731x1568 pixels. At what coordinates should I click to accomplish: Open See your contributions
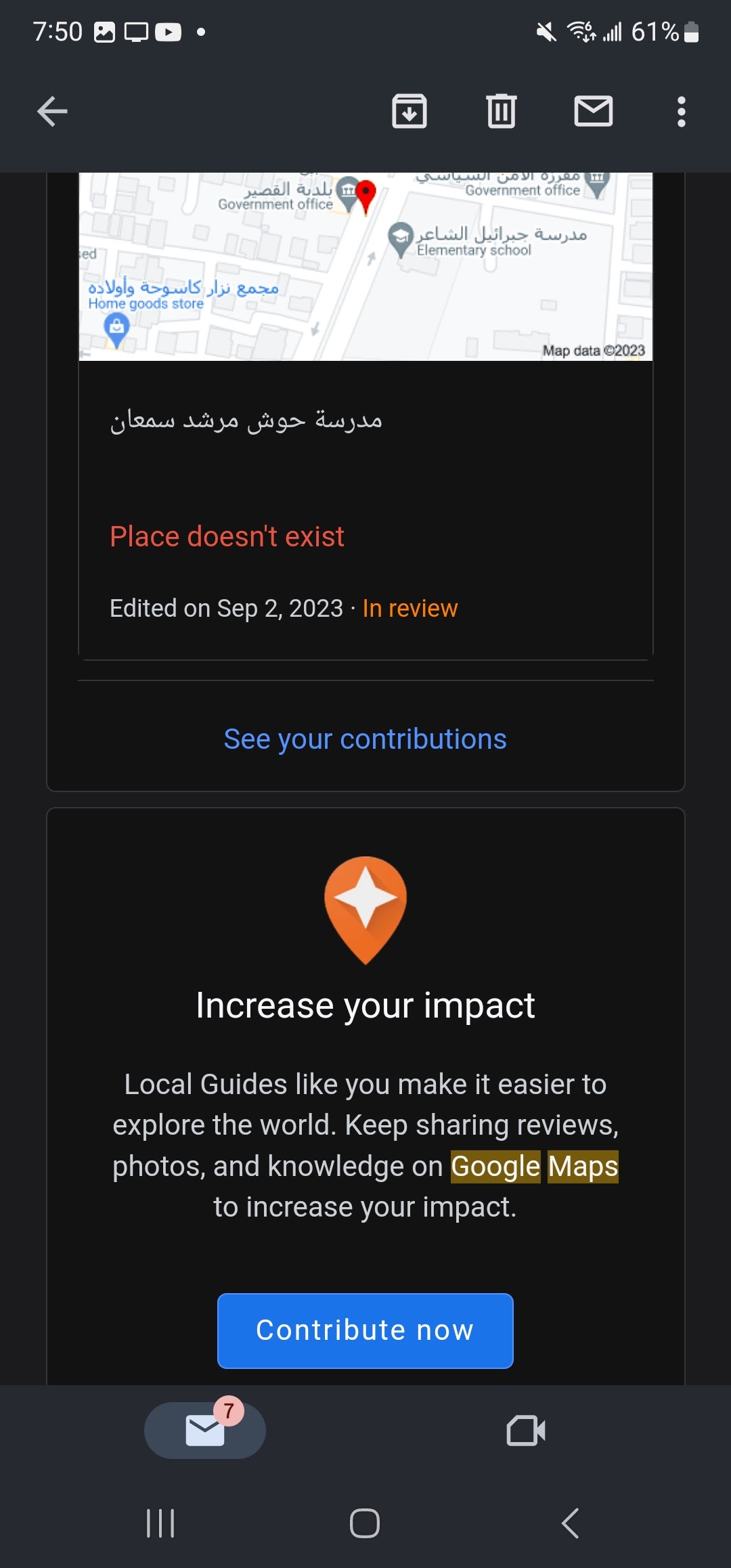pyautogui.click(x=365, y=739)
